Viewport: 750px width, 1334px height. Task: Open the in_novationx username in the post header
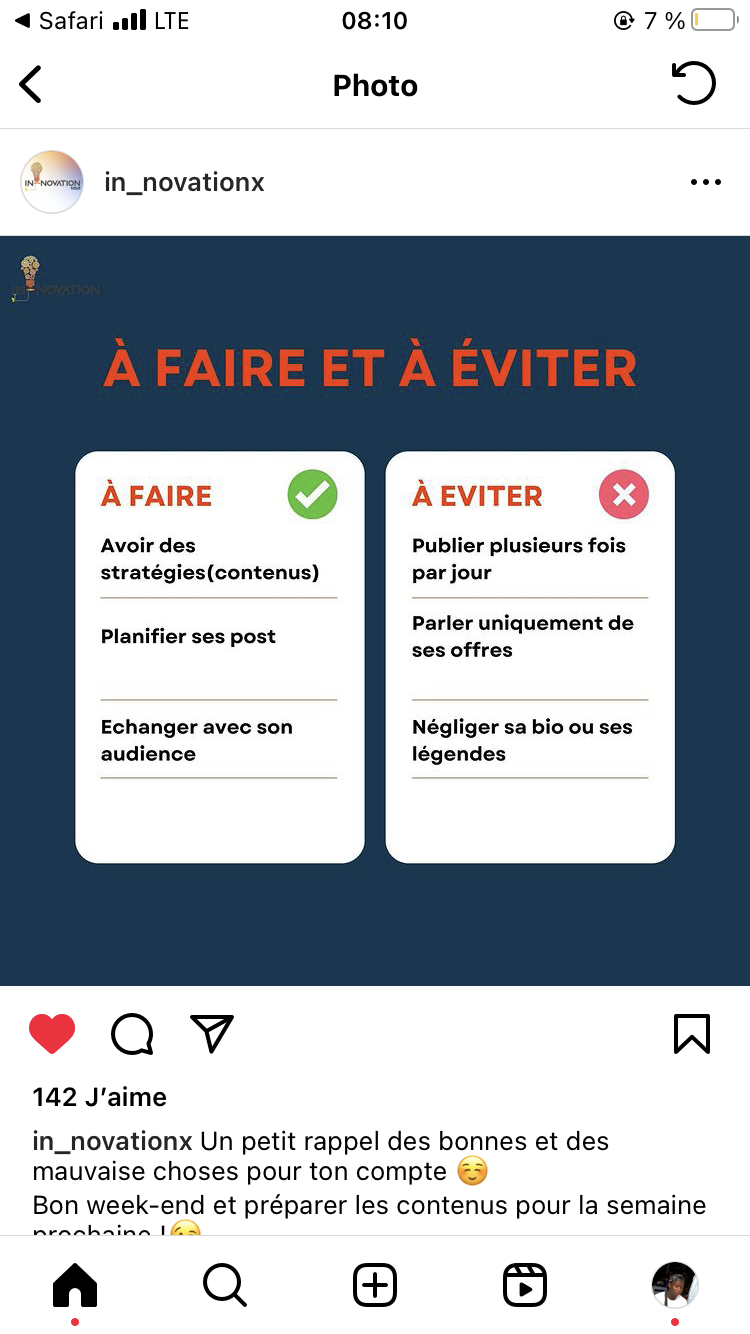184,182
